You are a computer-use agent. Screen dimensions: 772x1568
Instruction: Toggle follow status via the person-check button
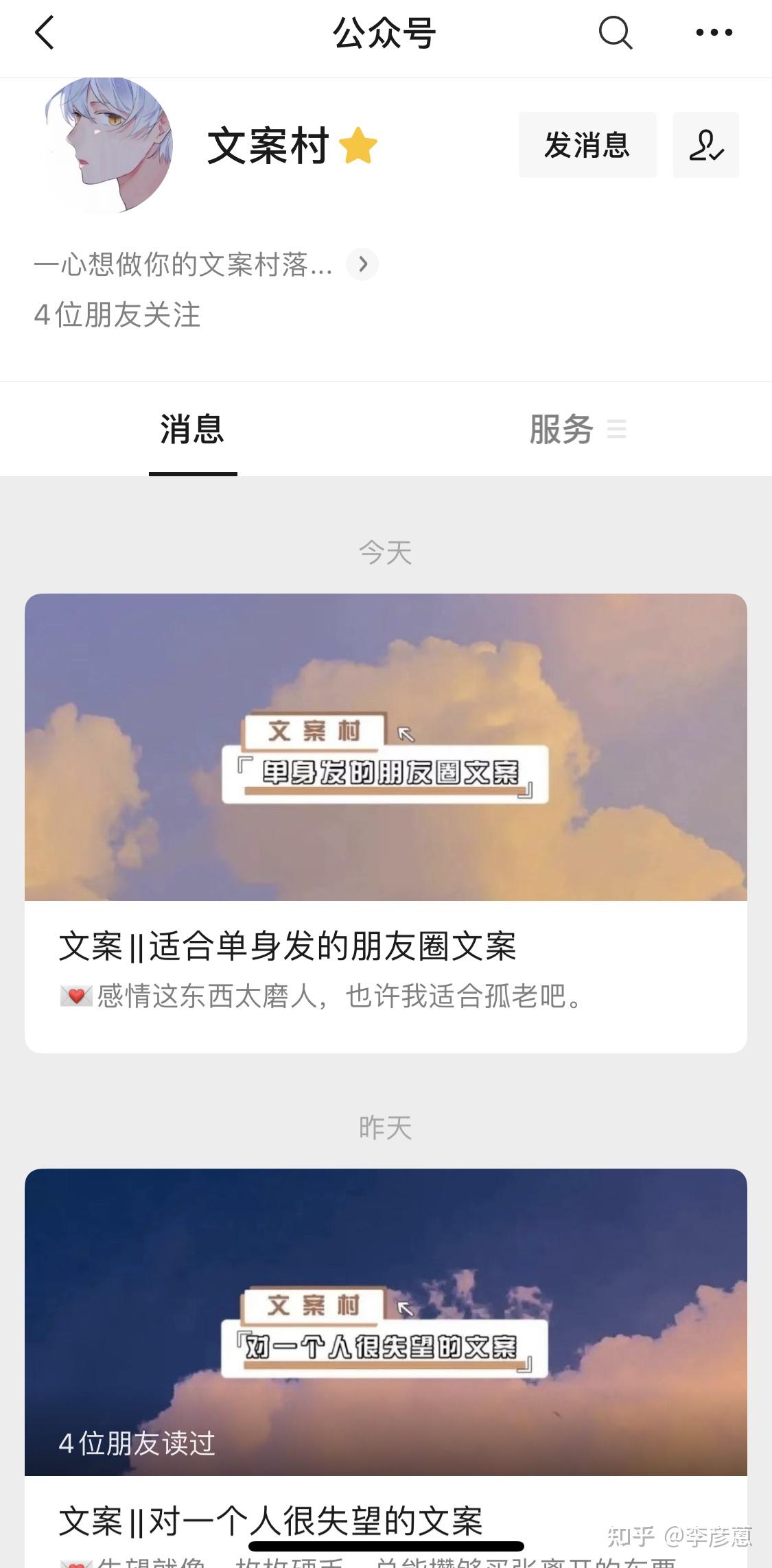pyautogui.click(x=706, y=145)
